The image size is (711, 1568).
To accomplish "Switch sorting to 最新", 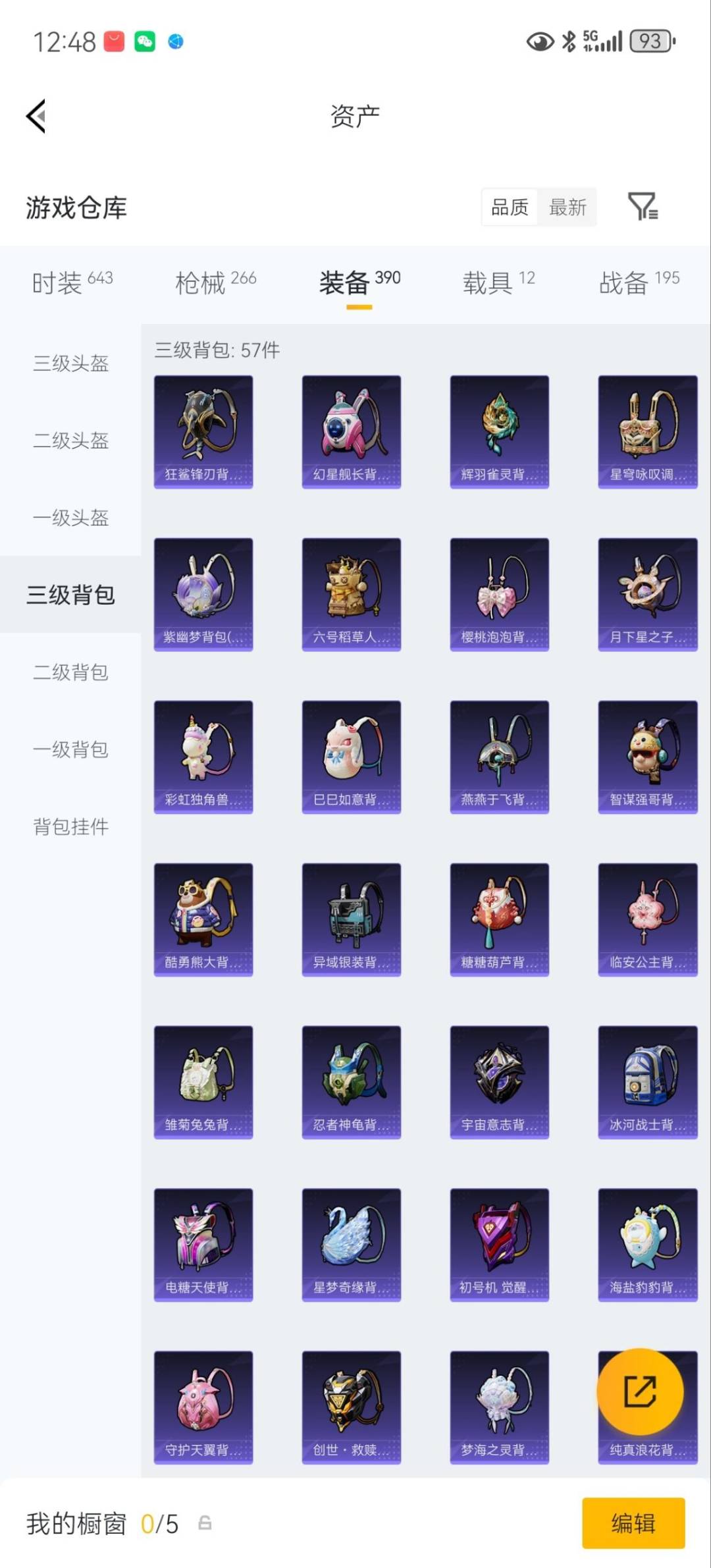I will point(569,207).
